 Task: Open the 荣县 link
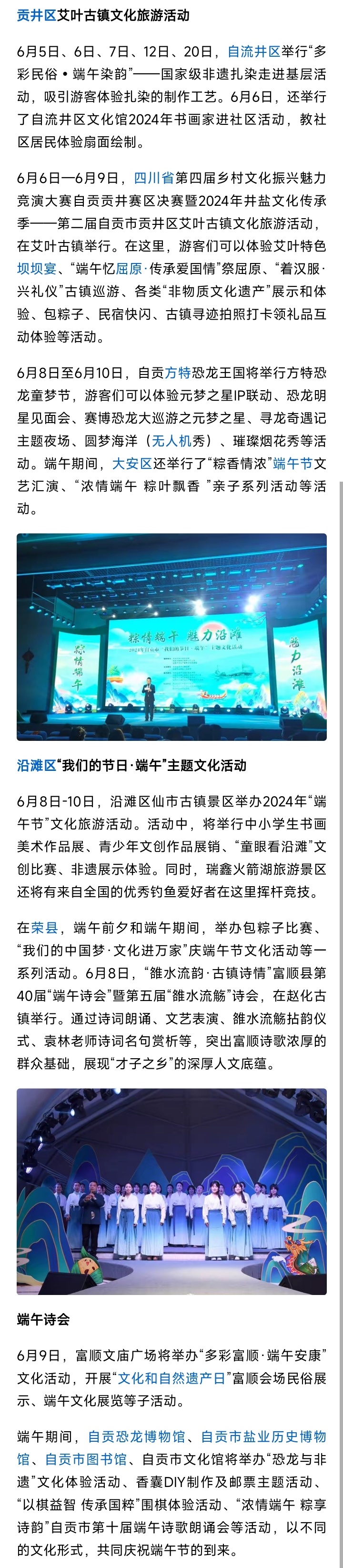(44, 928)
